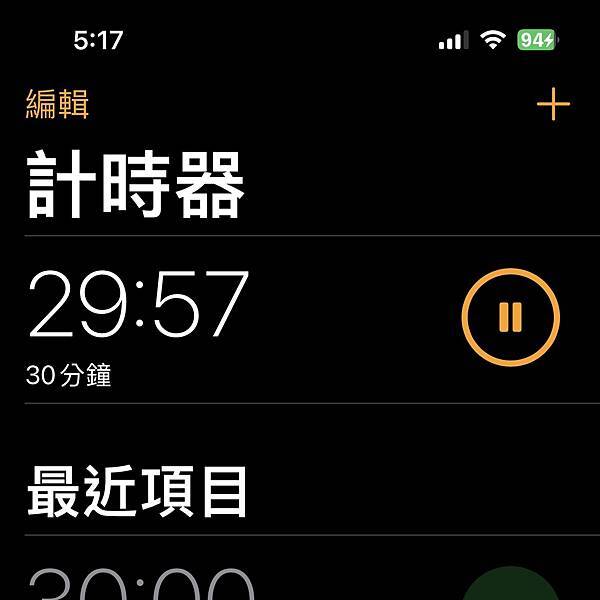The image size is (600, 600).
Task: Add a new timer with plus icon
Action: click(x=553, y=104)
